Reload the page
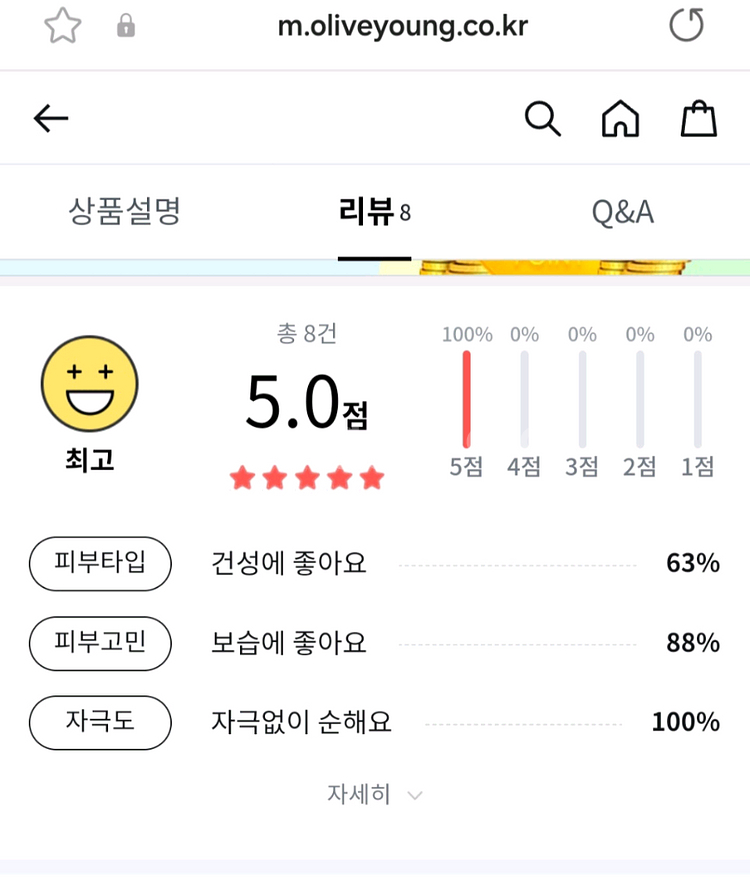This screenshot has width=750, height=882. [686, 26]
